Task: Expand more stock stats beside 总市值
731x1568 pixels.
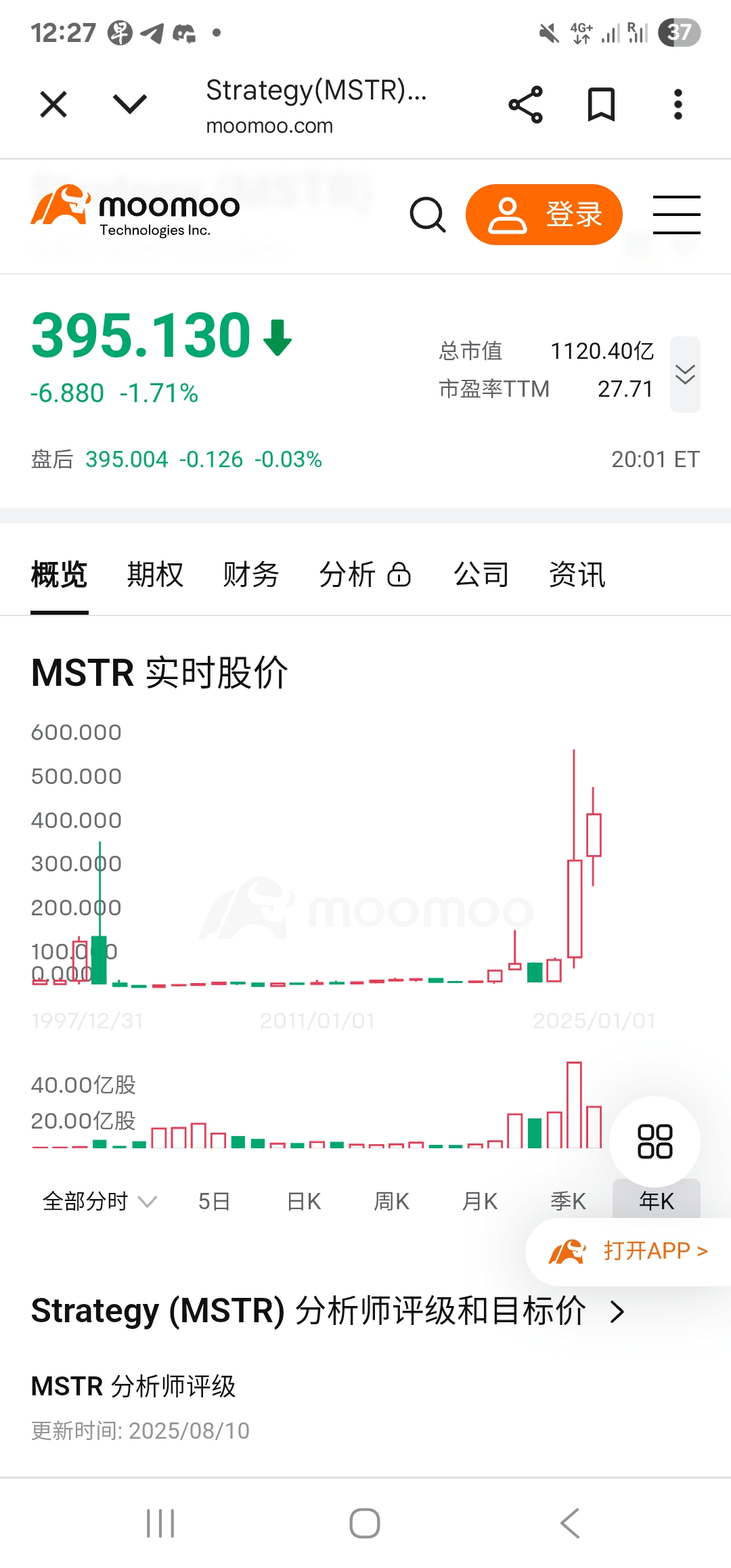Action: tap(685, 374)
